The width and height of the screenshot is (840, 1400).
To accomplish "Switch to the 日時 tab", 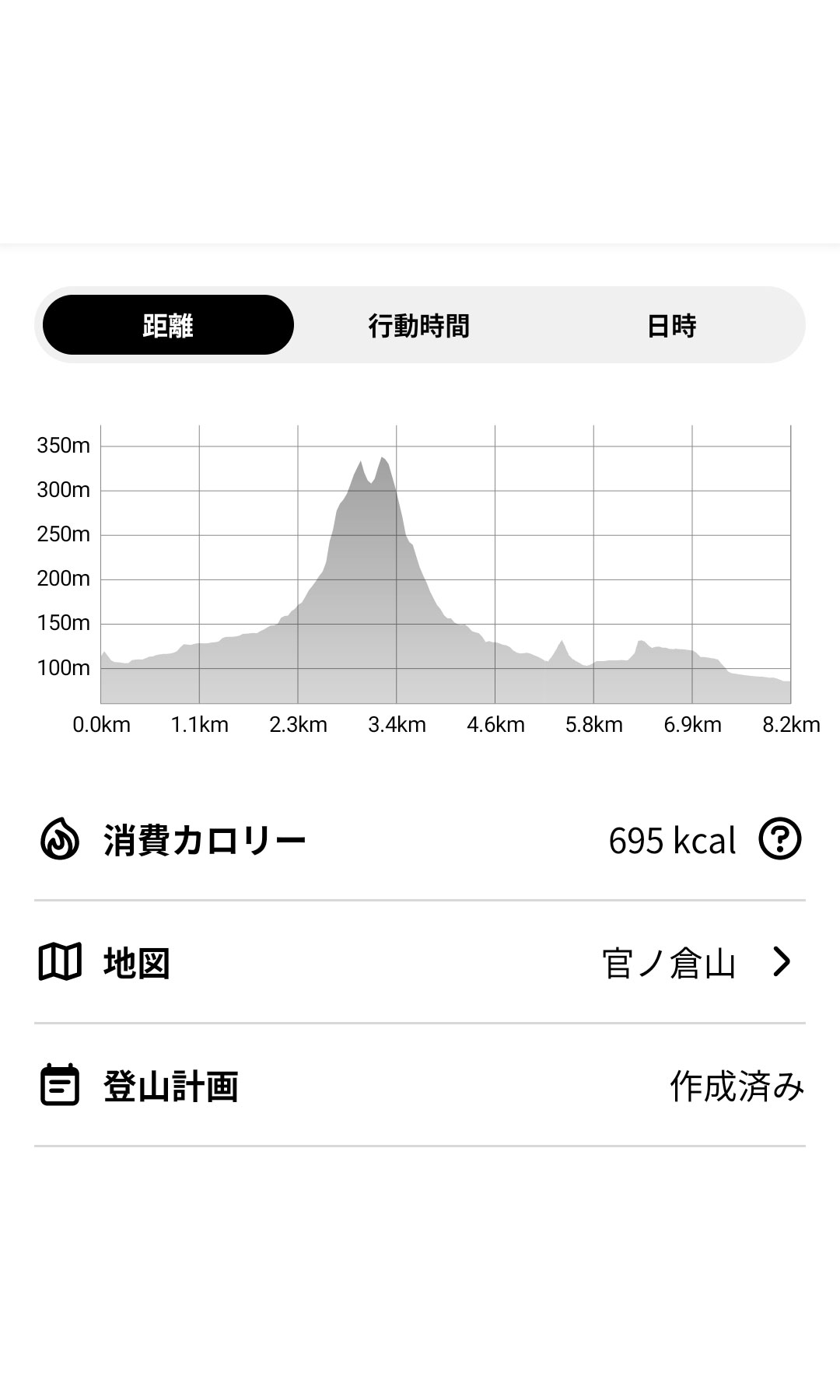I will pyautogui.click(x=671, y=325).
